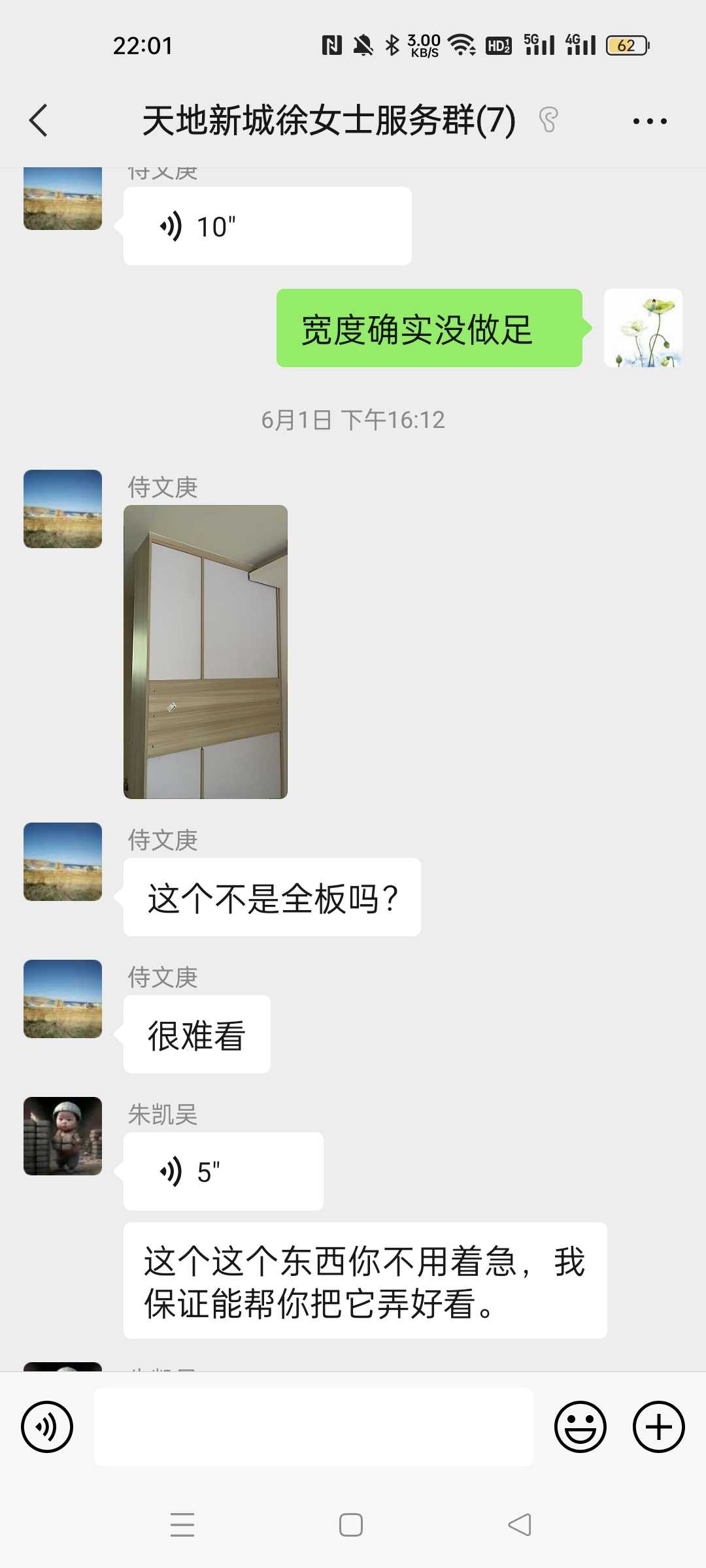Switch to voice input mode
706x1568 pixels.
pos(47,1427)
